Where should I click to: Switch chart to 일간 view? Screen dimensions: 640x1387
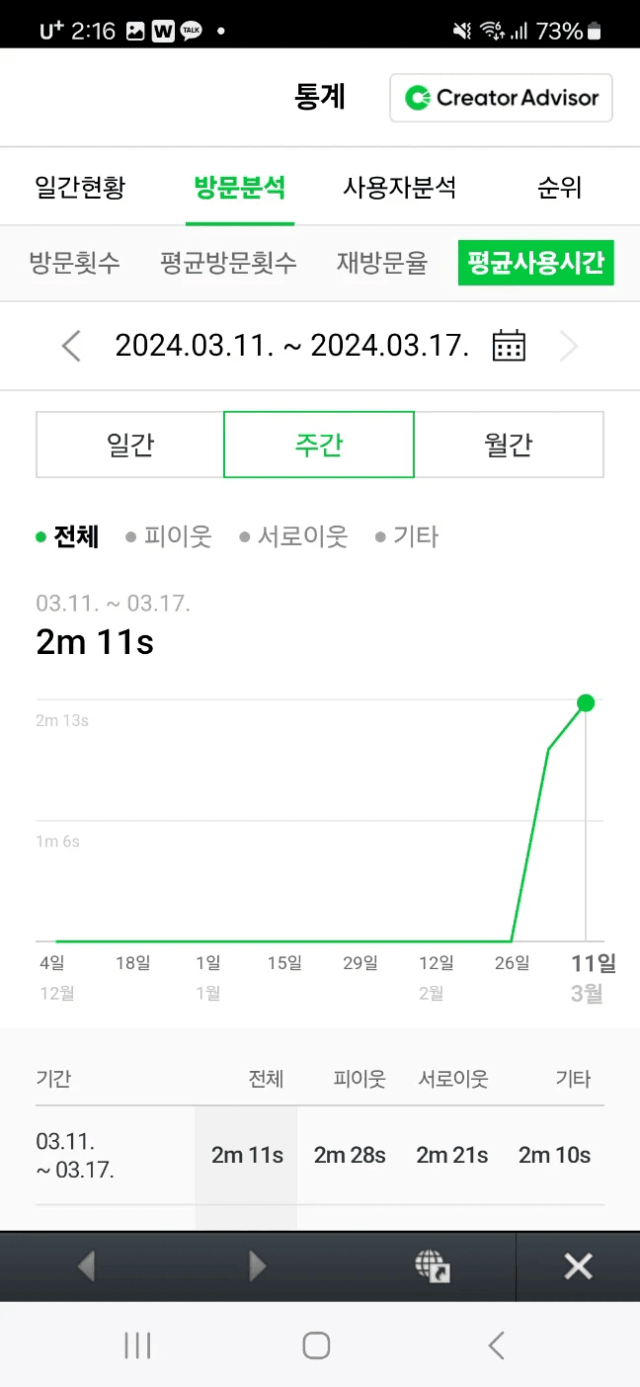click(x=130, y=444)
